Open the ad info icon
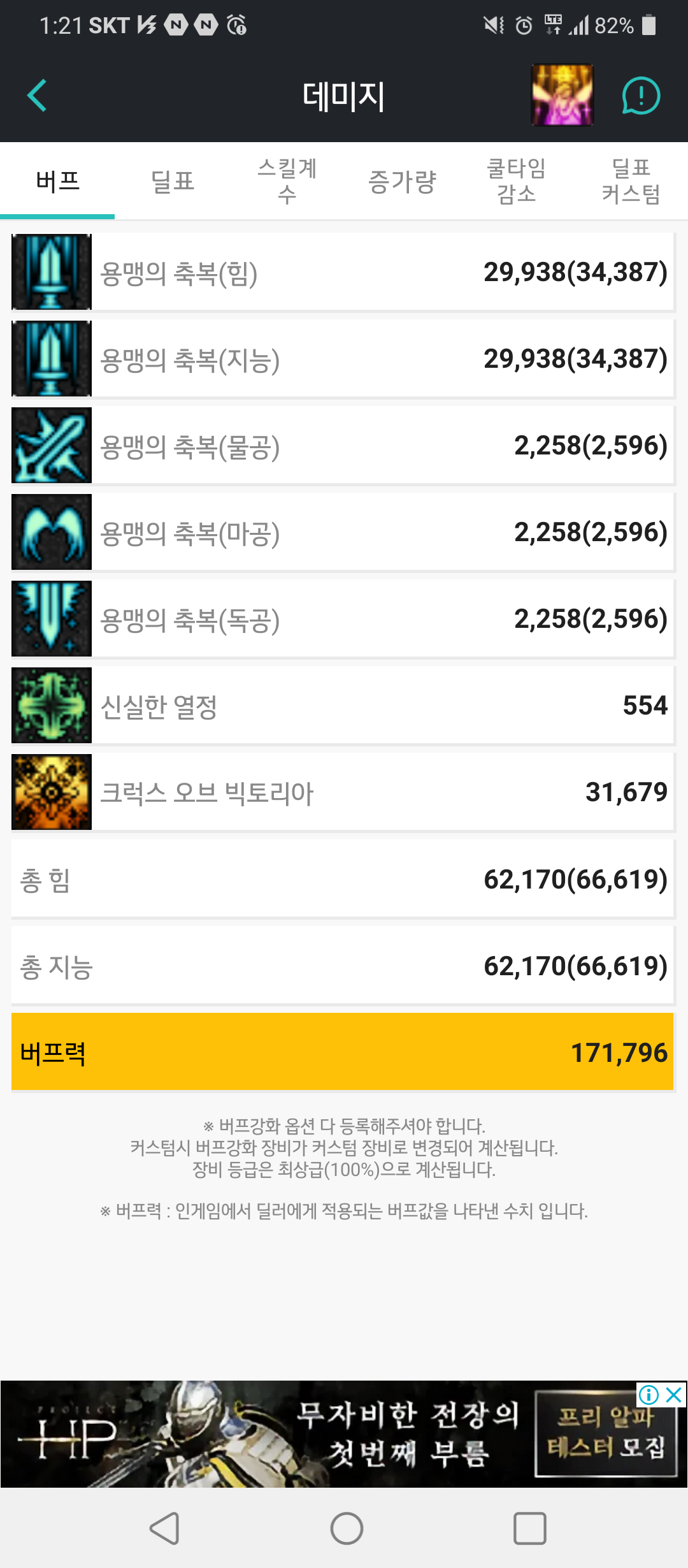This screenshot has width=688, height=1568. pyautogui.click(x=649, y=1395)
